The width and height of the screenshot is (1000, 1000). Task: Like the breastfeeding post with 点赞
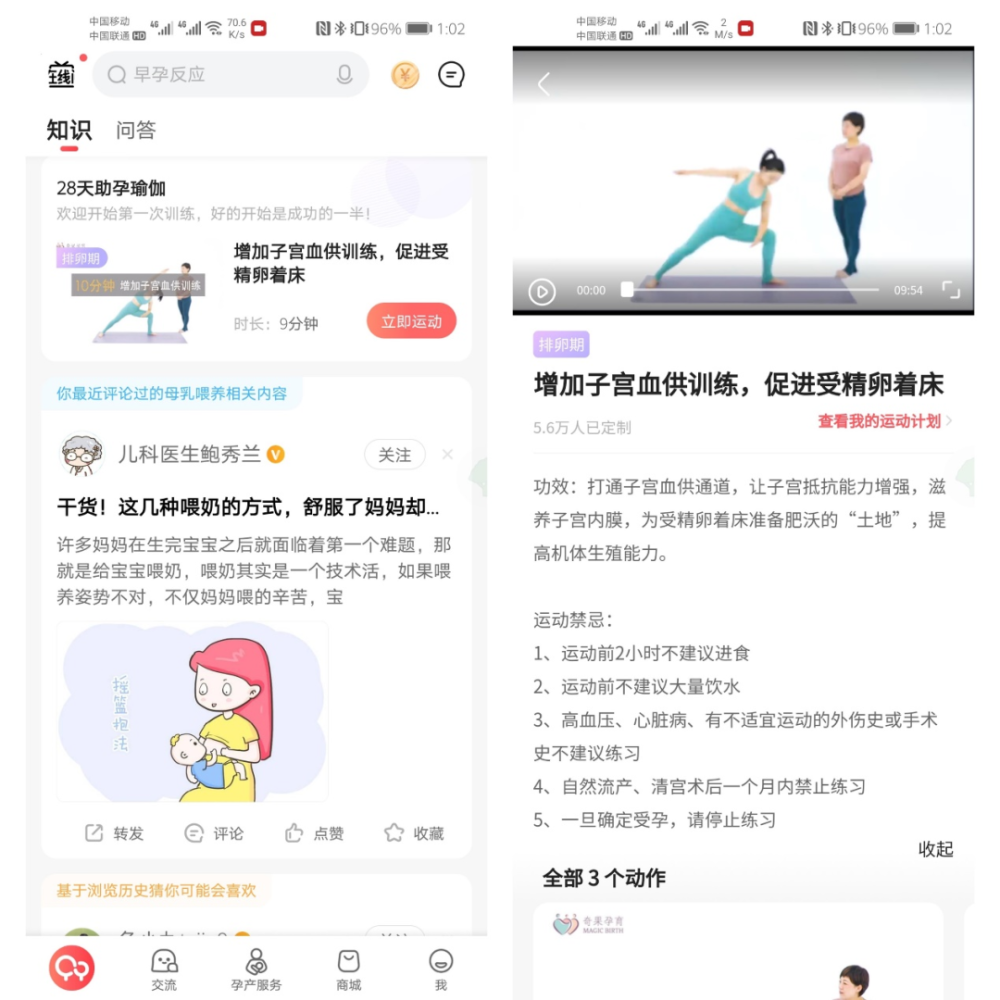[x=314, y=833]
